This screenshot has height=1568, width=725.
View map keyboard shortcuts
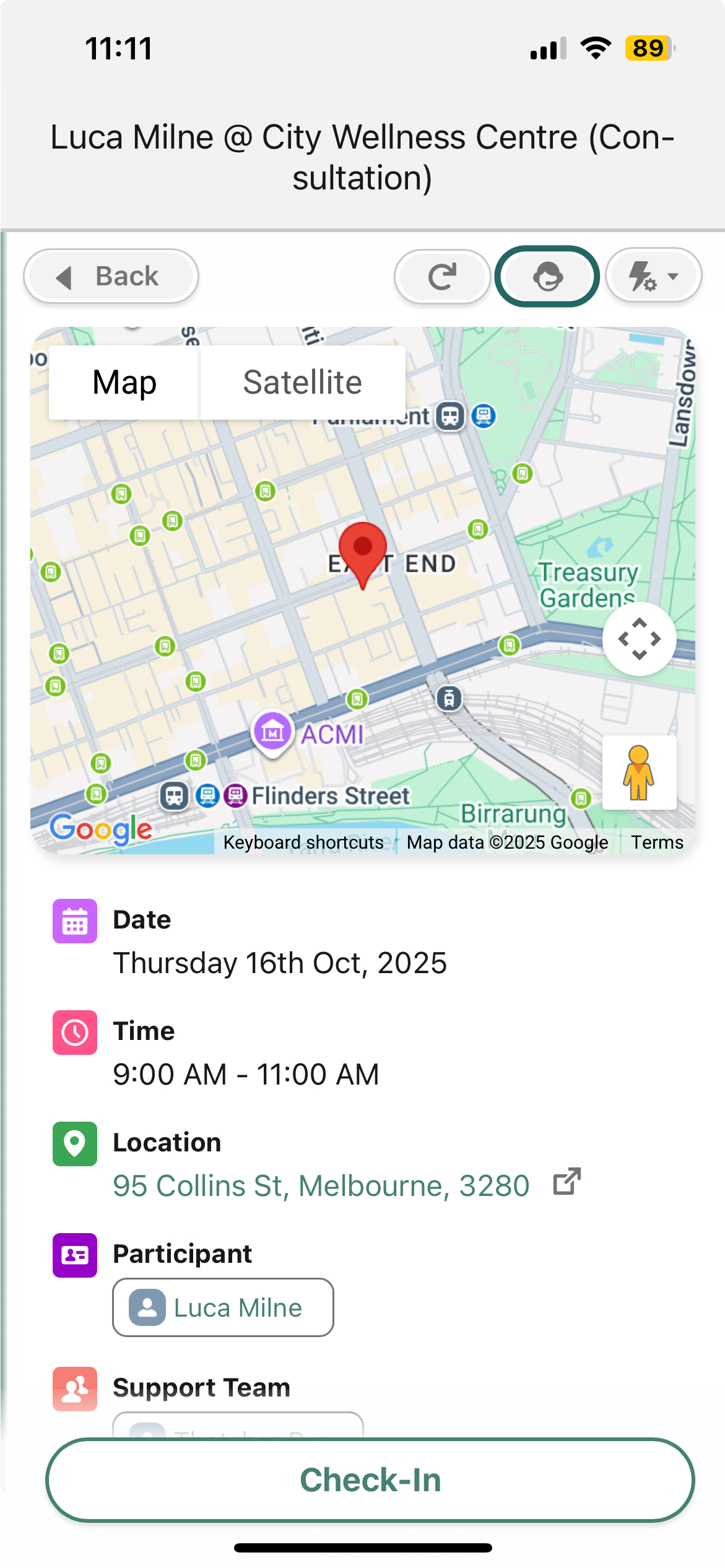pos(303,842)
